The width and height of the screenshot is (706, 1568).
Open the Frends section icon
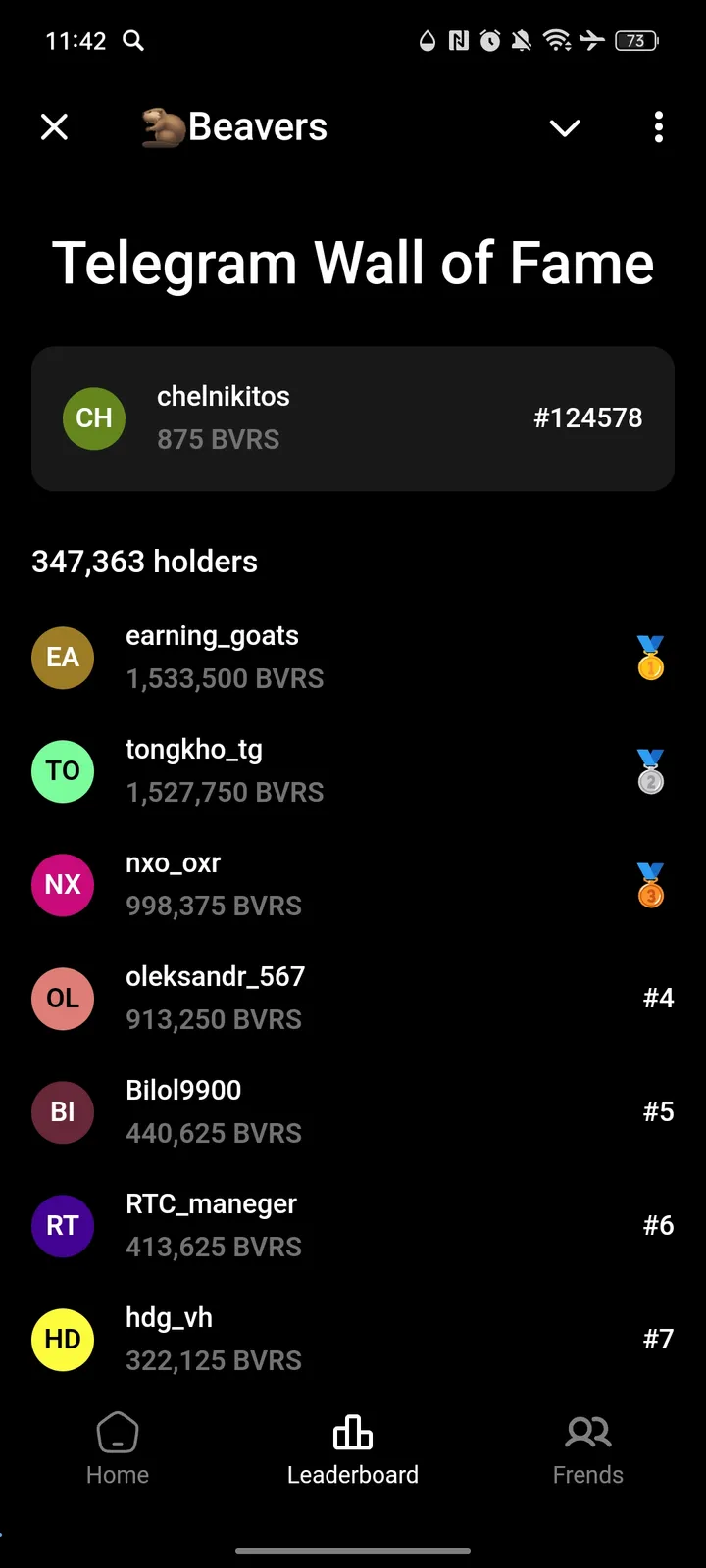(588, 1432)
